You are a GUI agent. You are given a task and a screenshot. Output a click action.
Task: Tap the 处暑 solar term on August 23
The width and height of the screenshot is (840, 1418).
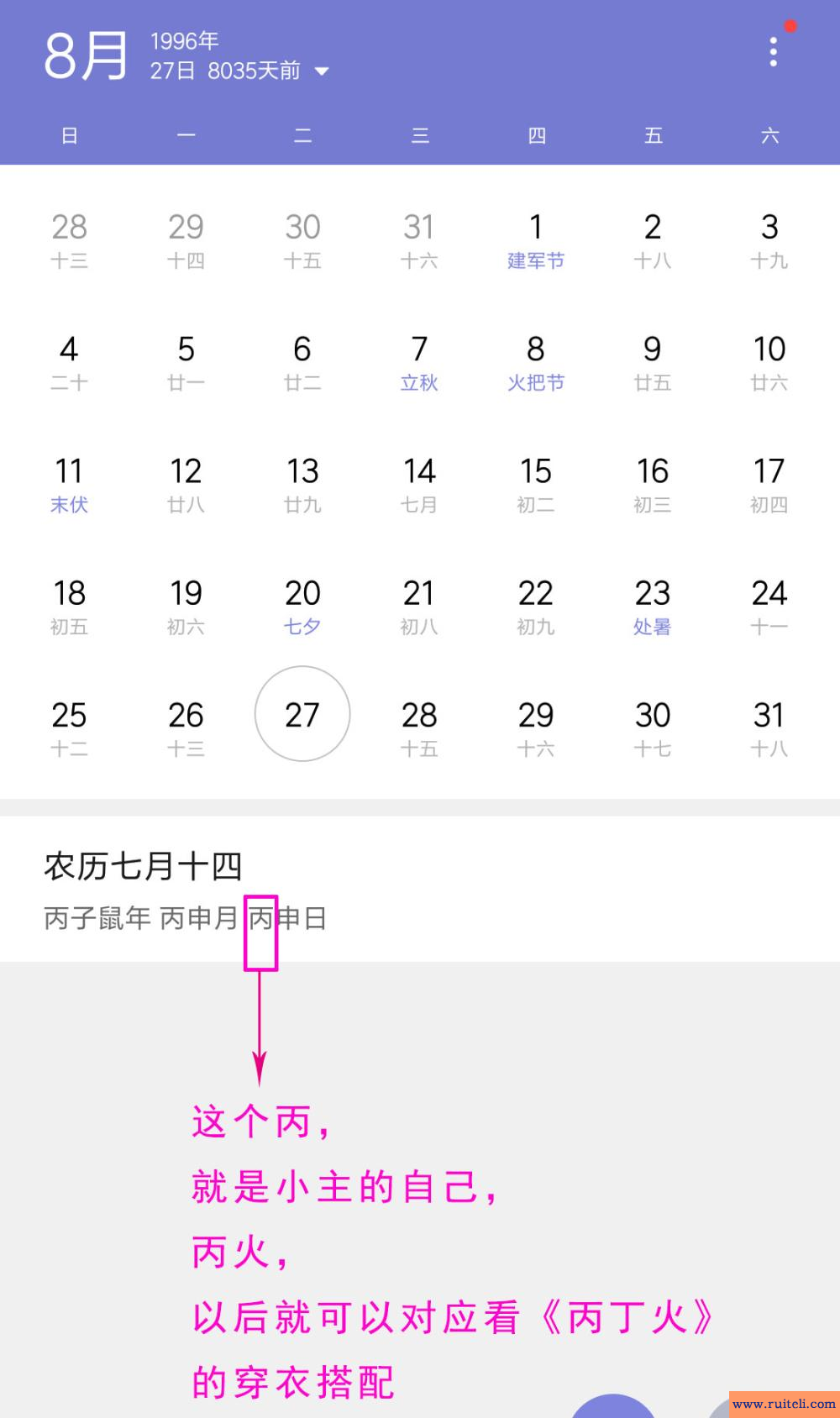(653, 627)
